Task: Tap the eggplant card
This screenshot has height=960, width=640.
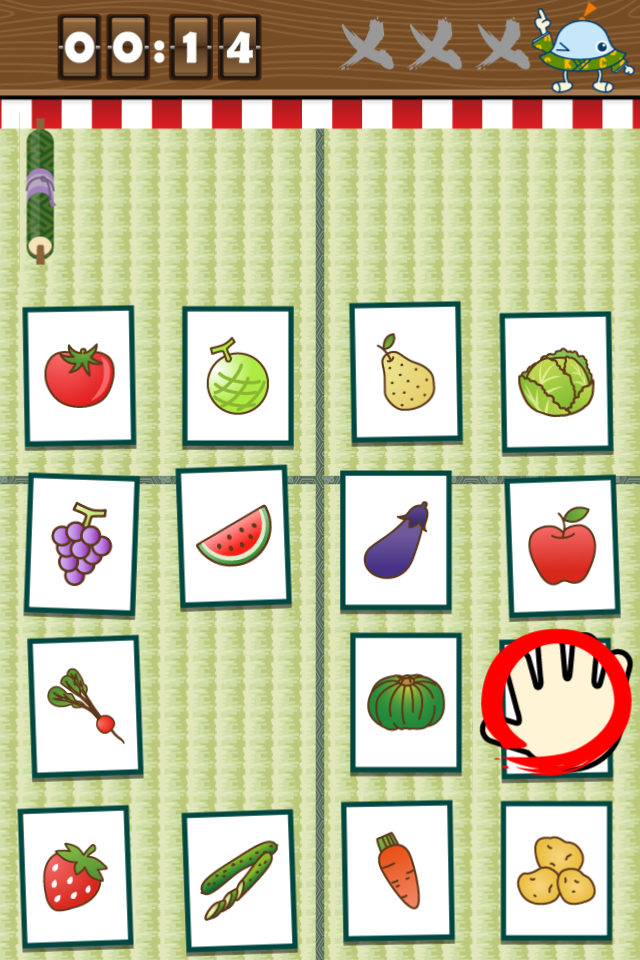Action: (x=396, y=541)
